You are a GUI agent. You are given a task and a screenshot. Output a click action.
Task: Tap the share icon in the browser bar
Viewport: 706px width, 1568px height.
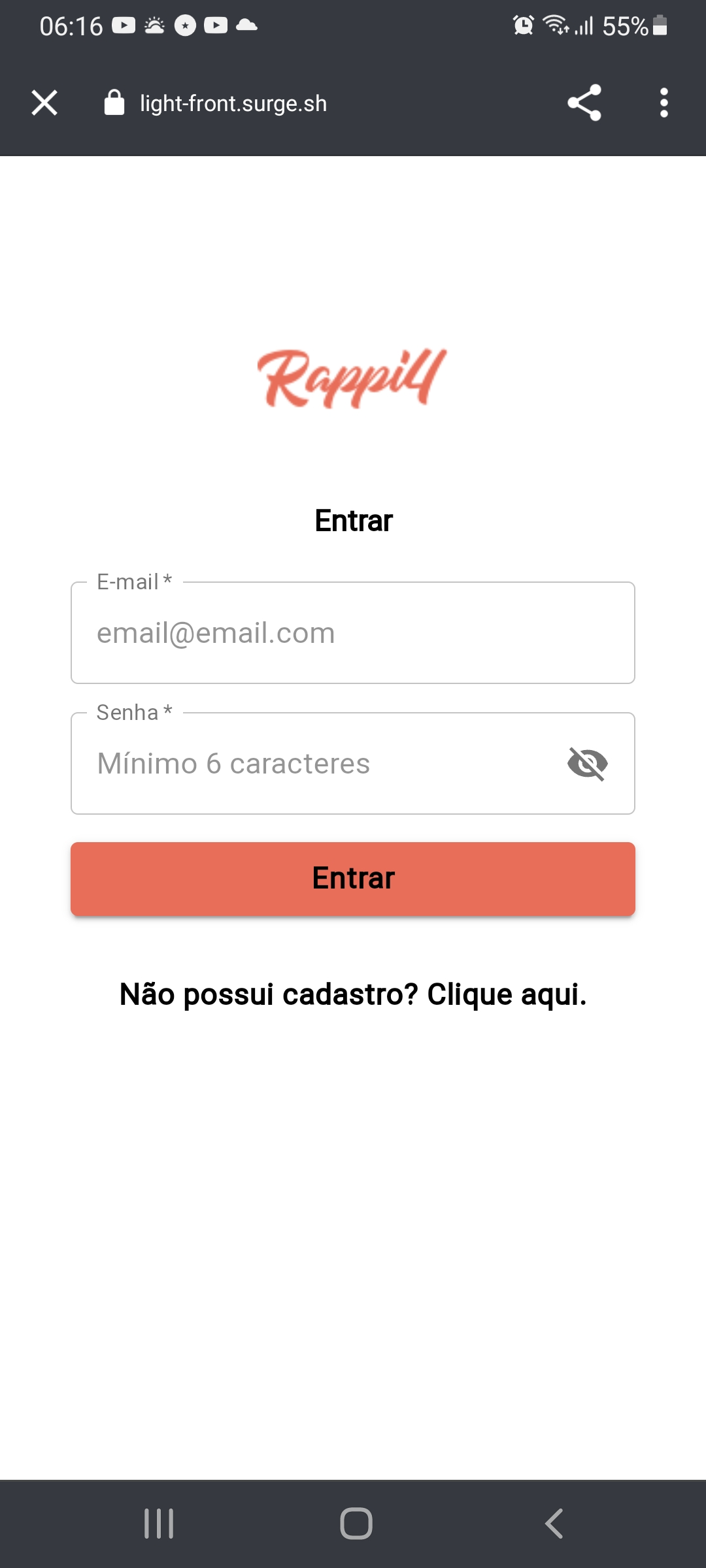pyautogui.click(x=584, y=103)
